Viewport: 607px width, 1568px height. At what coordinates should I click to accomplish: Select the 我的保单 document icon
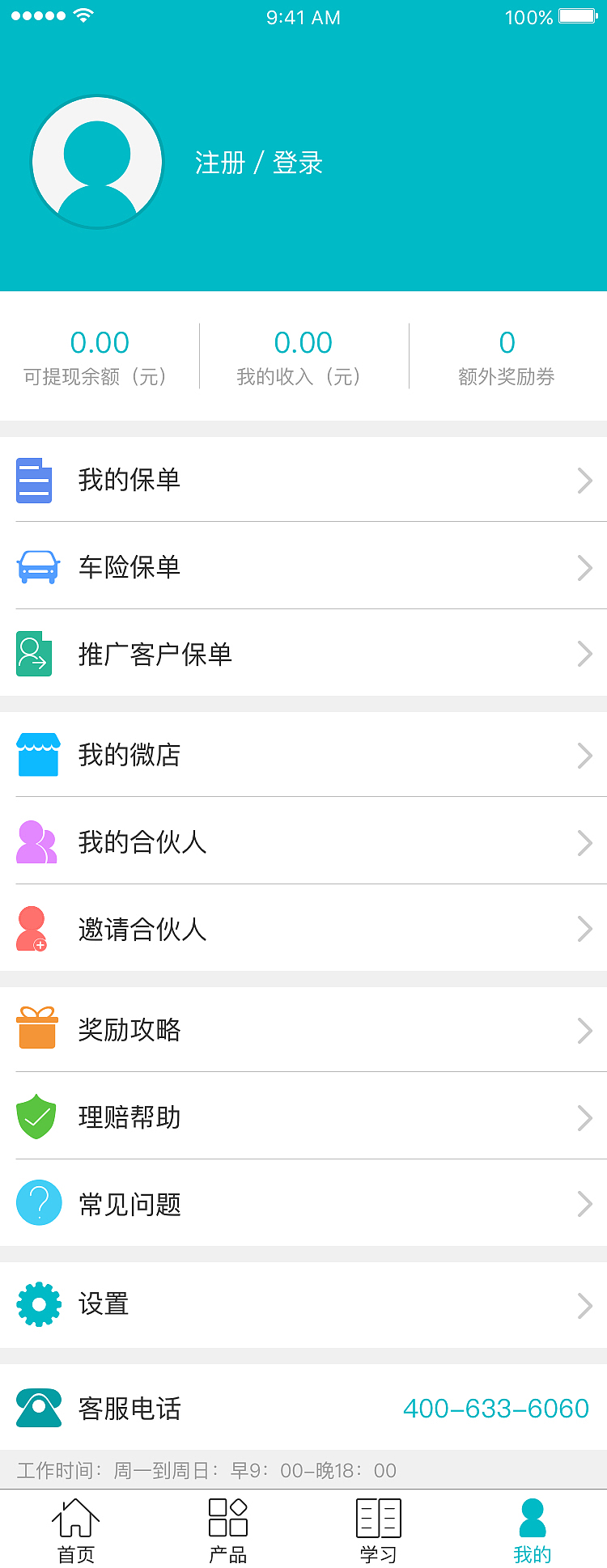click(34, 481)
